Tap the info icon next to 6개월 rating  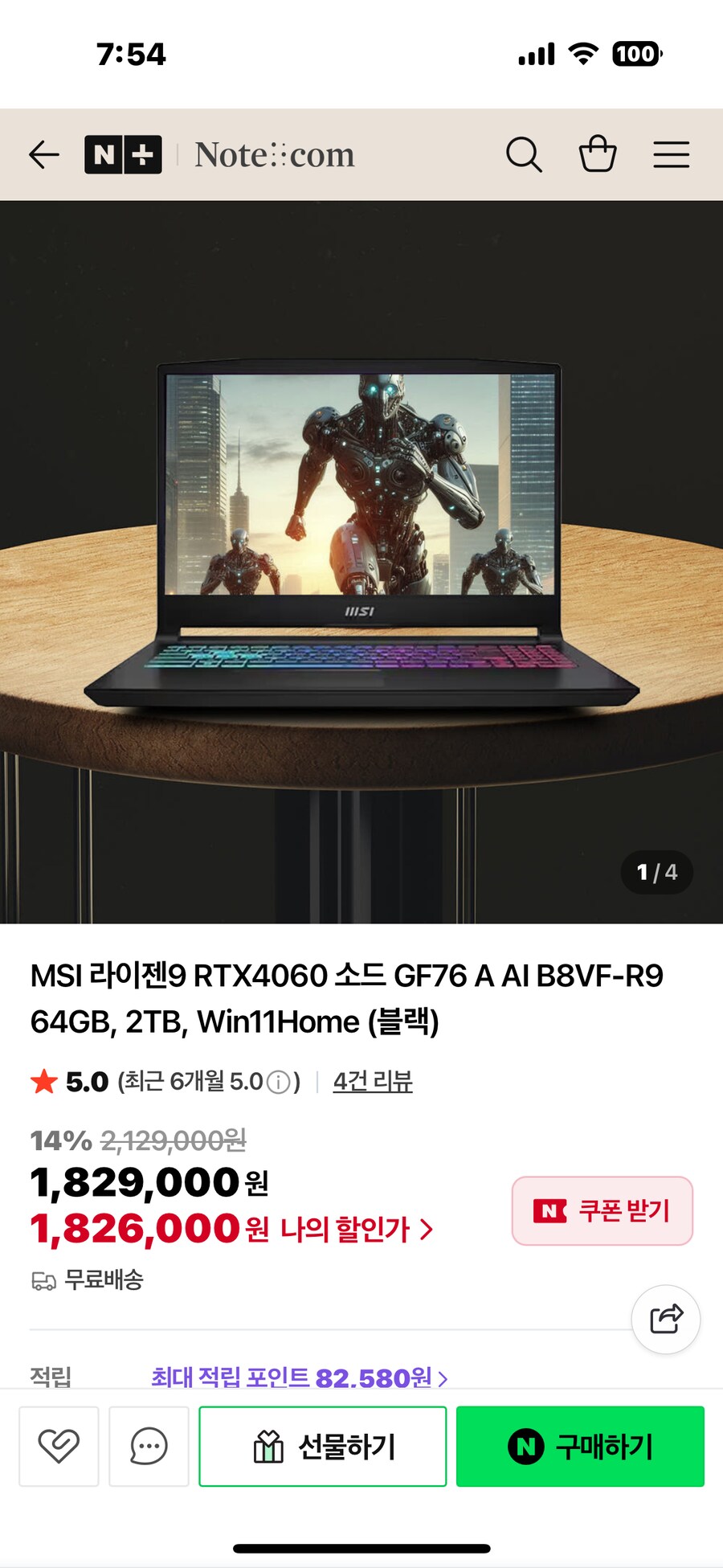(x=277, y=1082)
